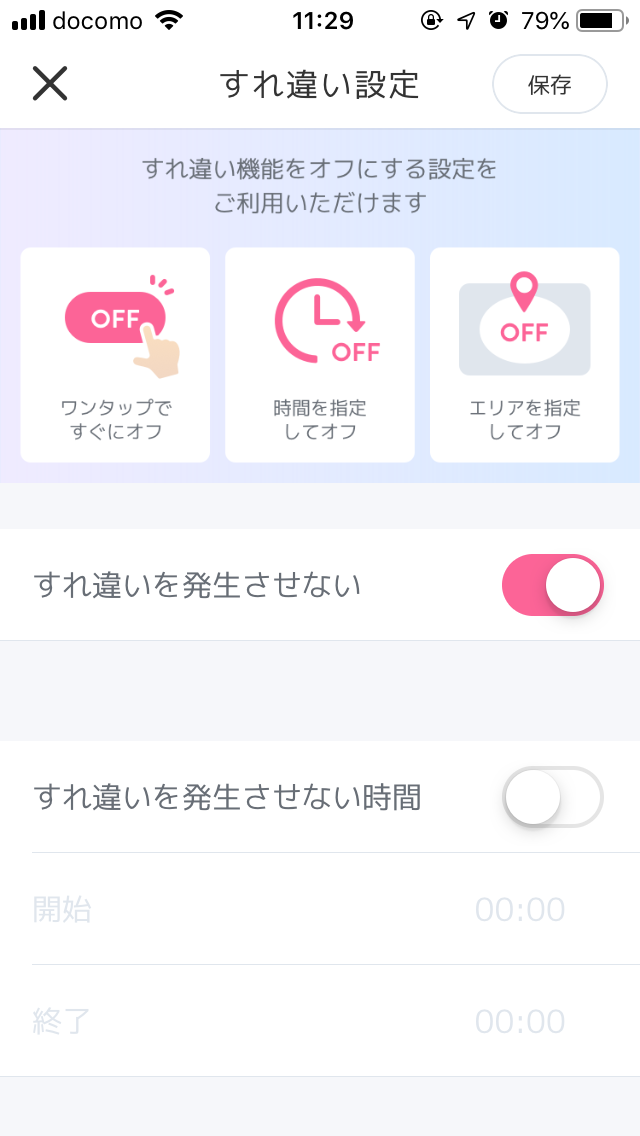This screenshot has height=1136, width=640.
Task: Tap the 保存 button
Action: point(549,85)
